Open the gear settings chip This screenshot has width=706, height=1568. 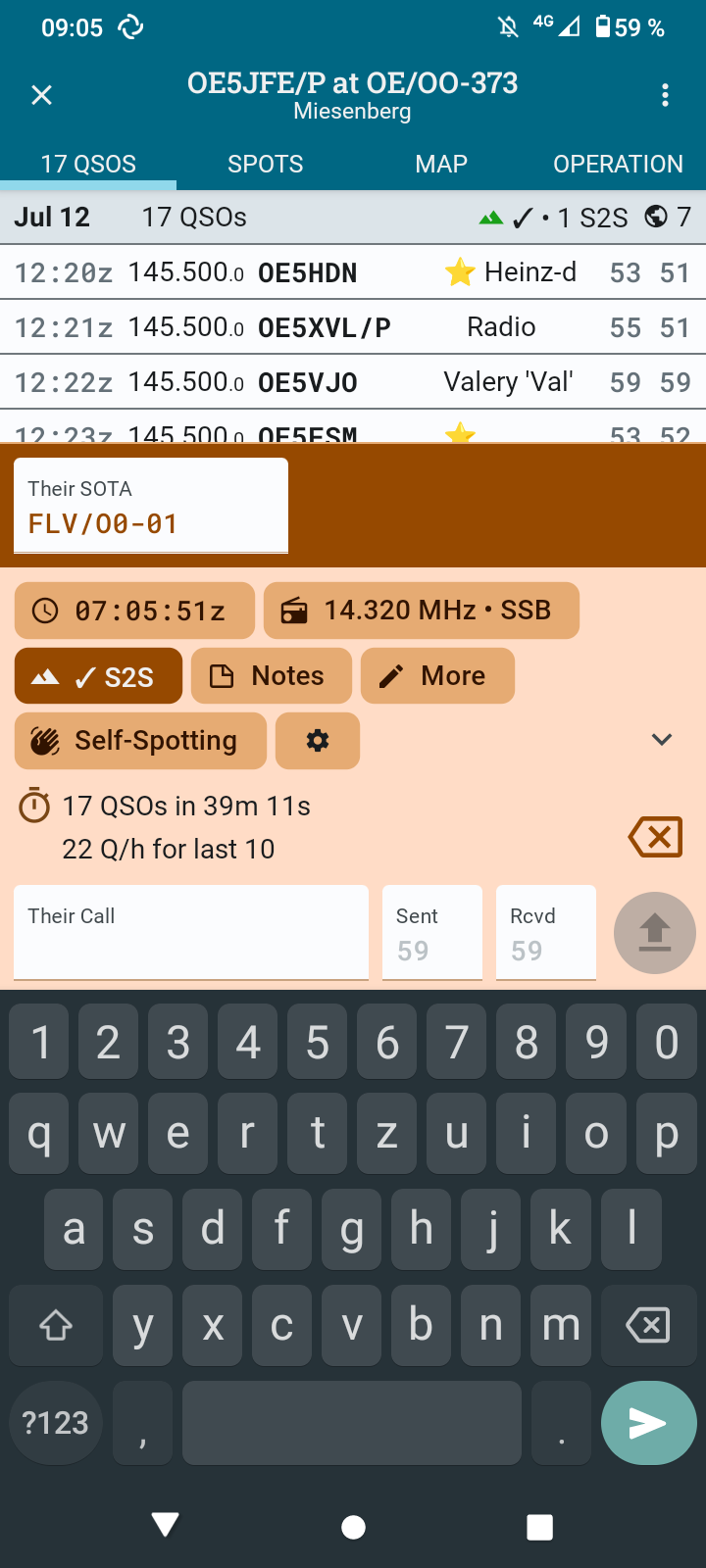[x=318, y=741]
